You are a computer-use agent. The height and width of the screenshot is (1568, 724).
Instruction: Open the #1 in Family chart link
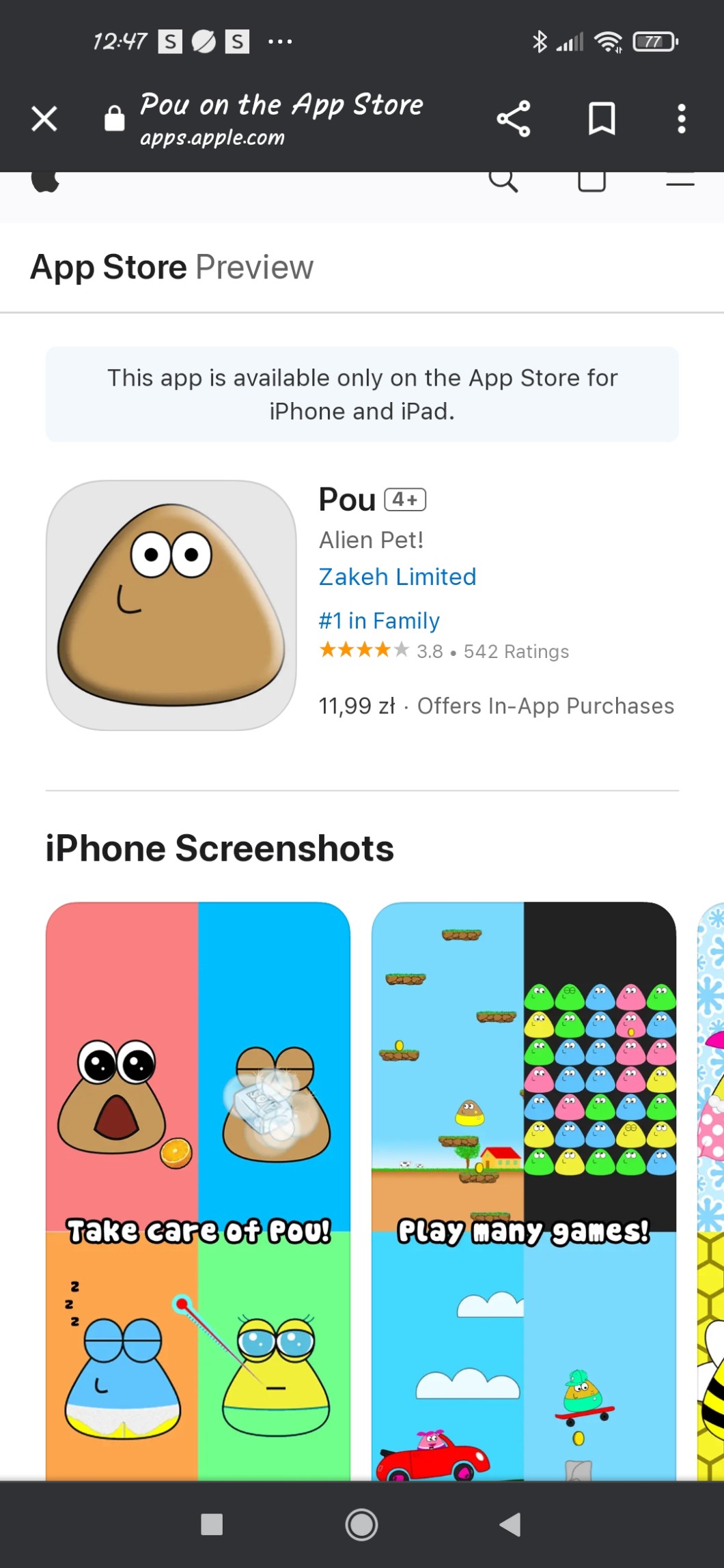pos(379,621)
